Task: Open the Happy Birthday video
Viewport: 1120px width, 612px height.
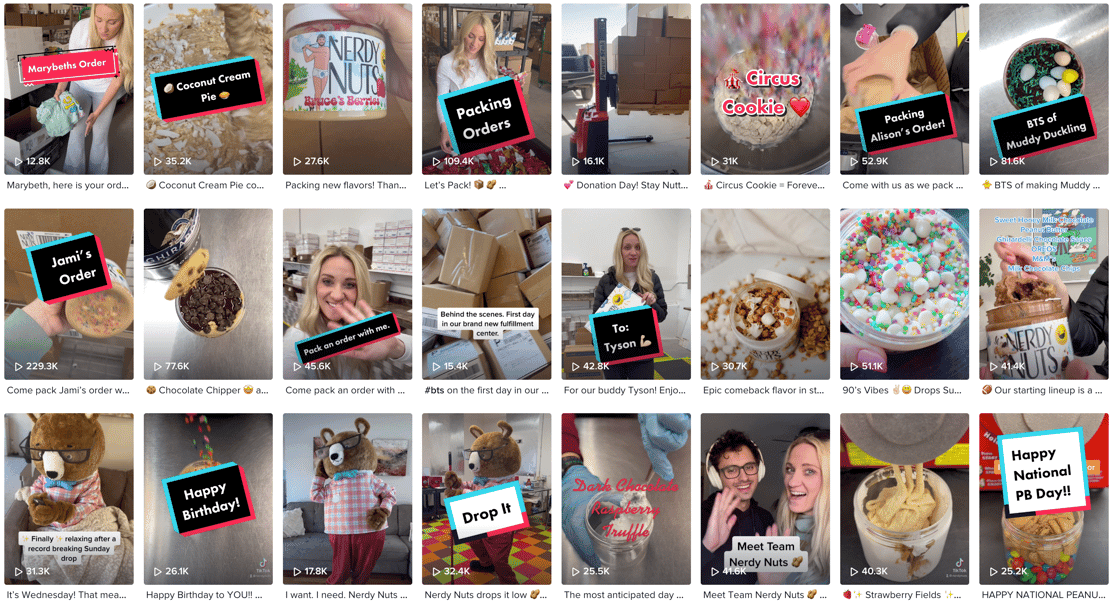Action: pyautogui.click(x=208, y=499)
